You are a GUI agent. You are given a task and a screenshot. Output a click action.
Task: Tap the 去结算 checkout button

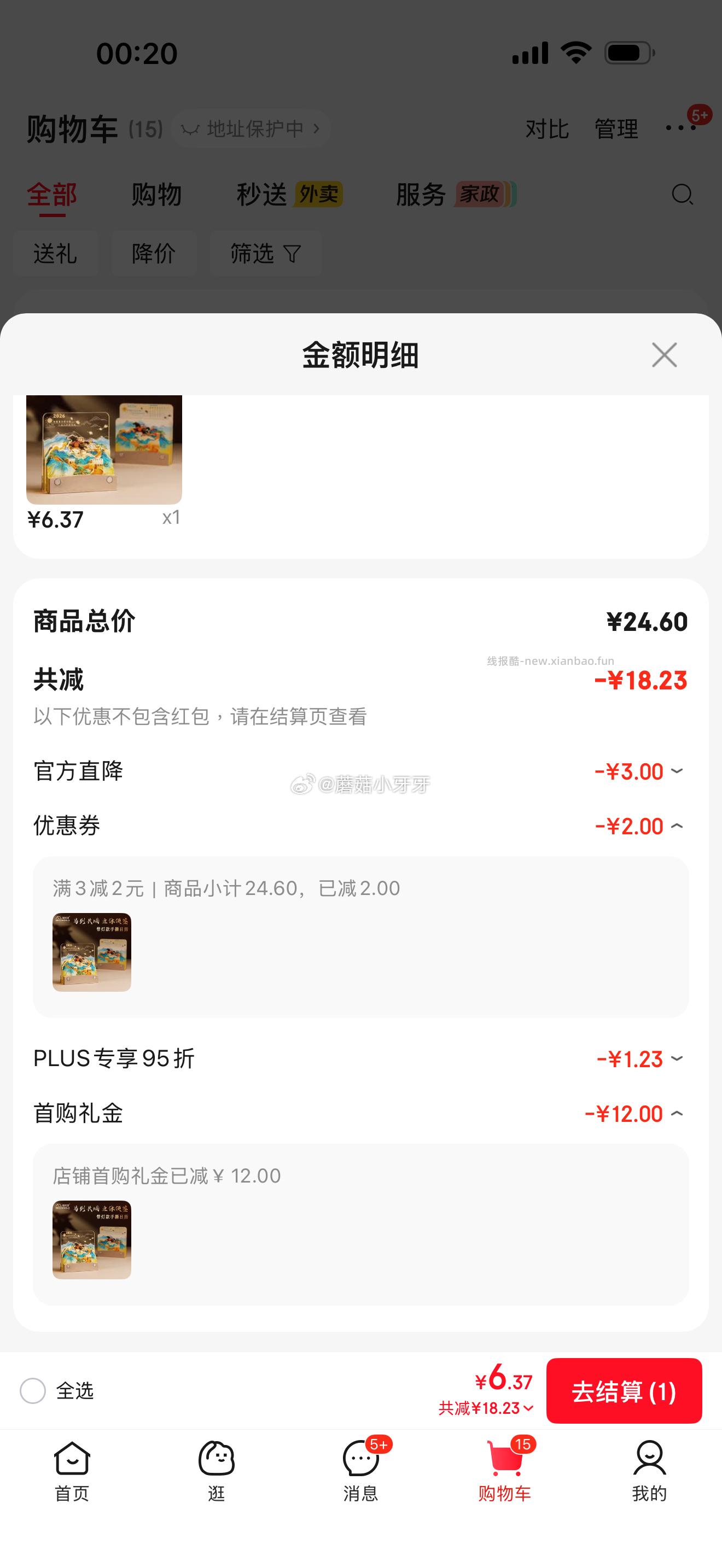point(624,1391)
